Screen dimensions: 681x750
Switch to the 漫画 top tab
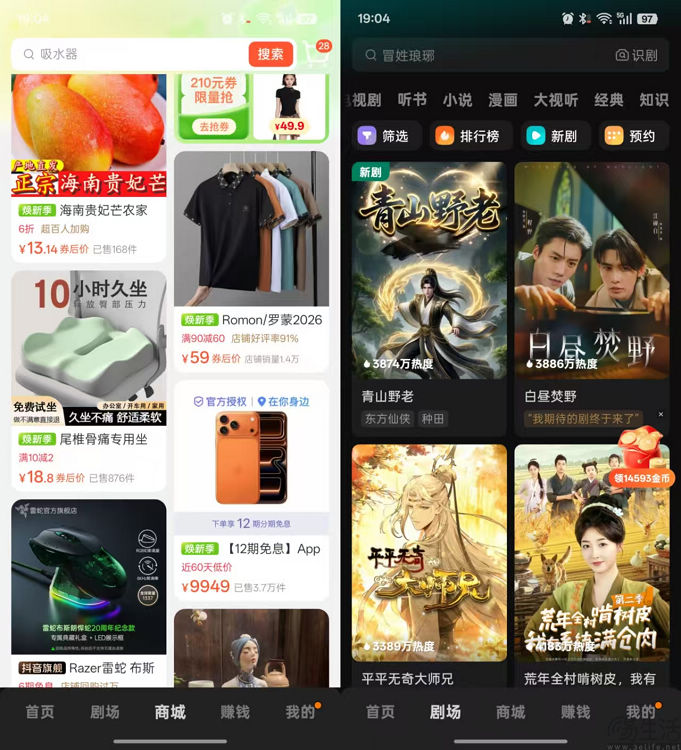[x=503, y=100]
